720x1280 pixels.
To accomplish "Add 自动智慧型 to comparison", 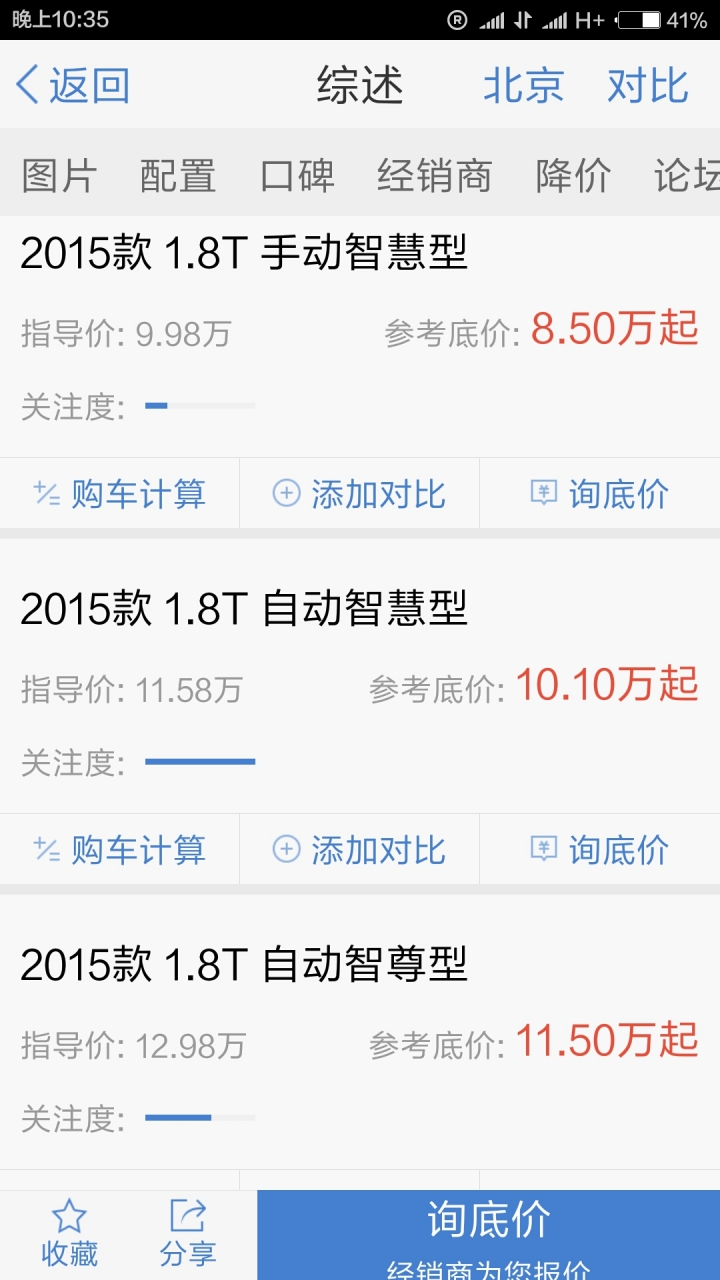I will pyautogui.click(x=359, y=850).
